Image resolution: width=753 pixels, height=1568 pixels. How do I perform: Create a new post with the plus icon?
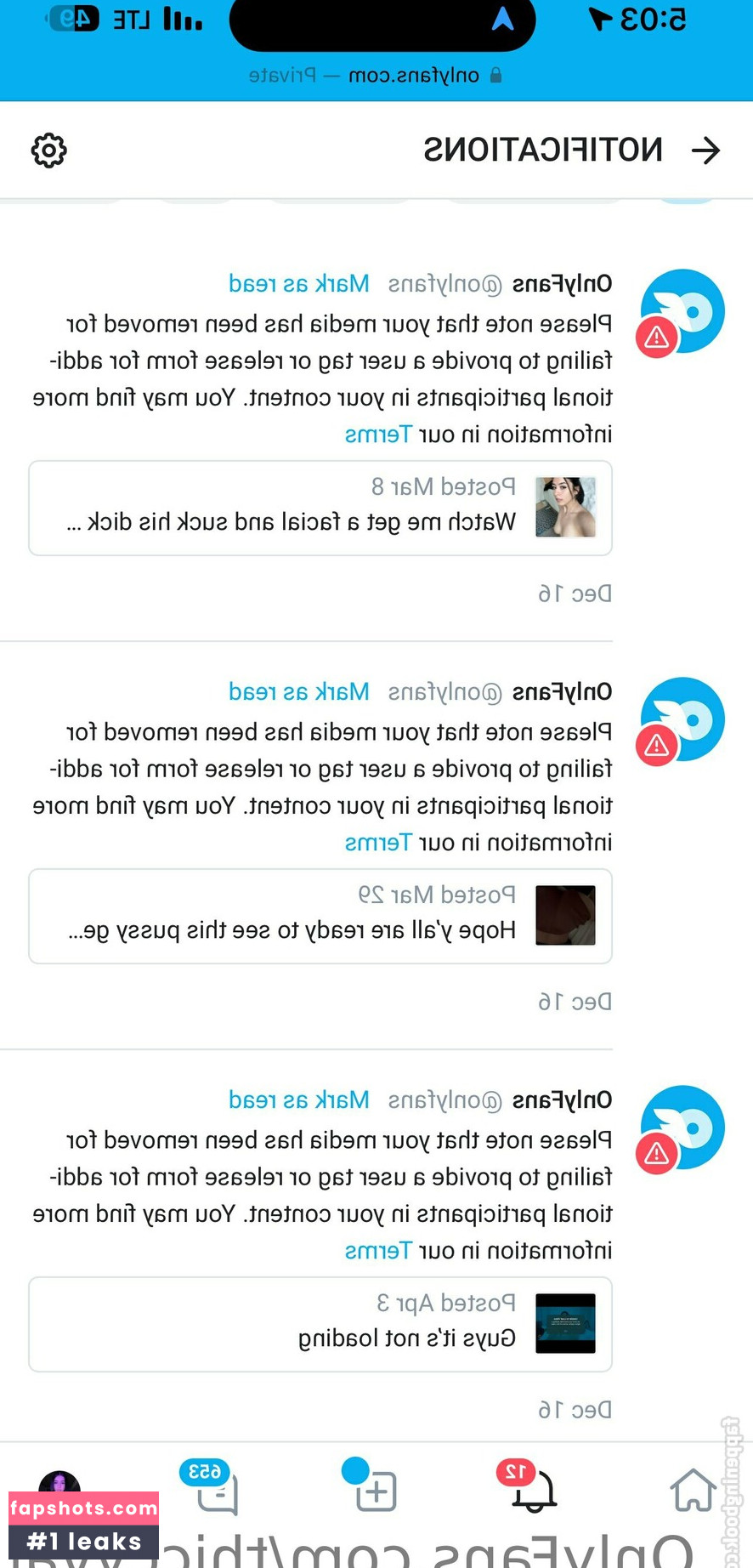[375, 1491]
